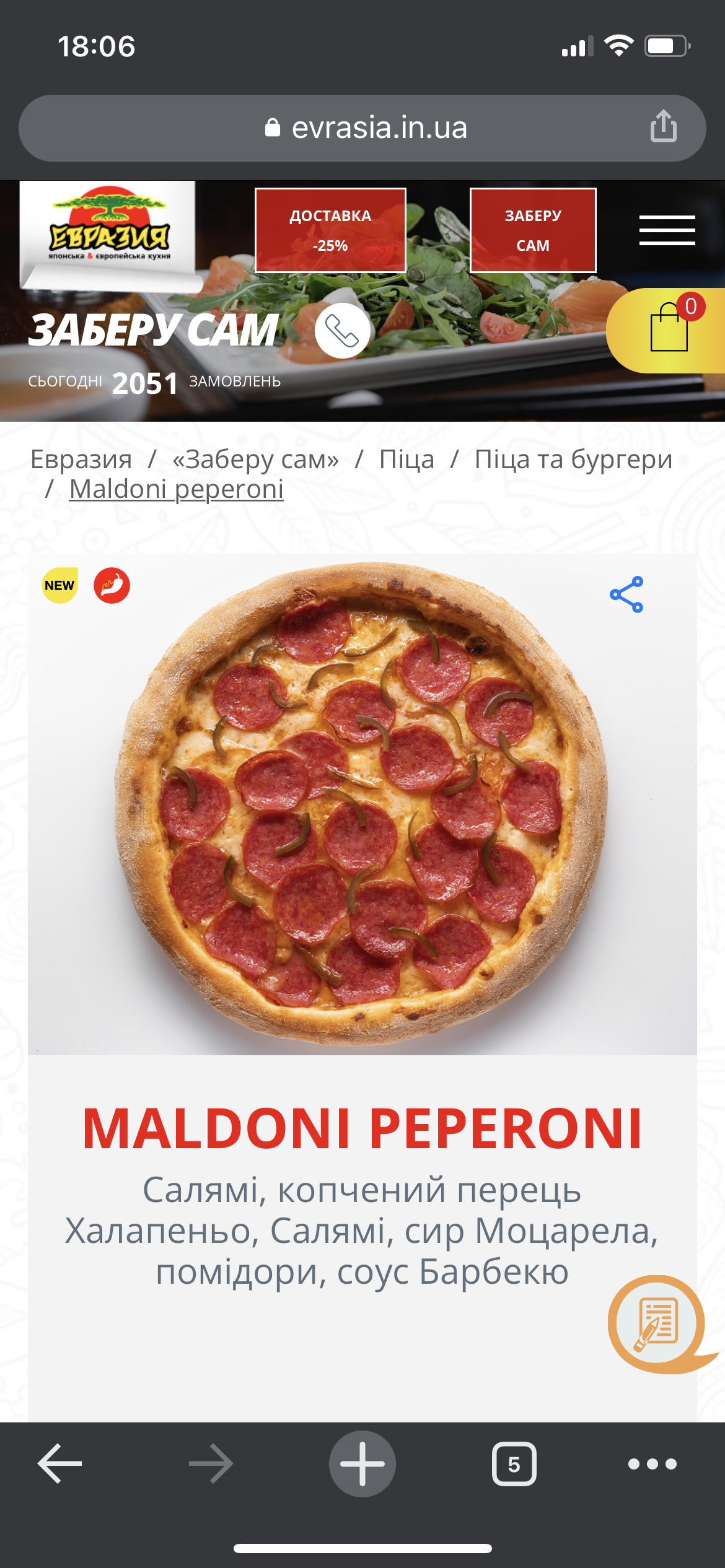Go back in the browser
The image size is (725, 1568).
[59, 1463]
